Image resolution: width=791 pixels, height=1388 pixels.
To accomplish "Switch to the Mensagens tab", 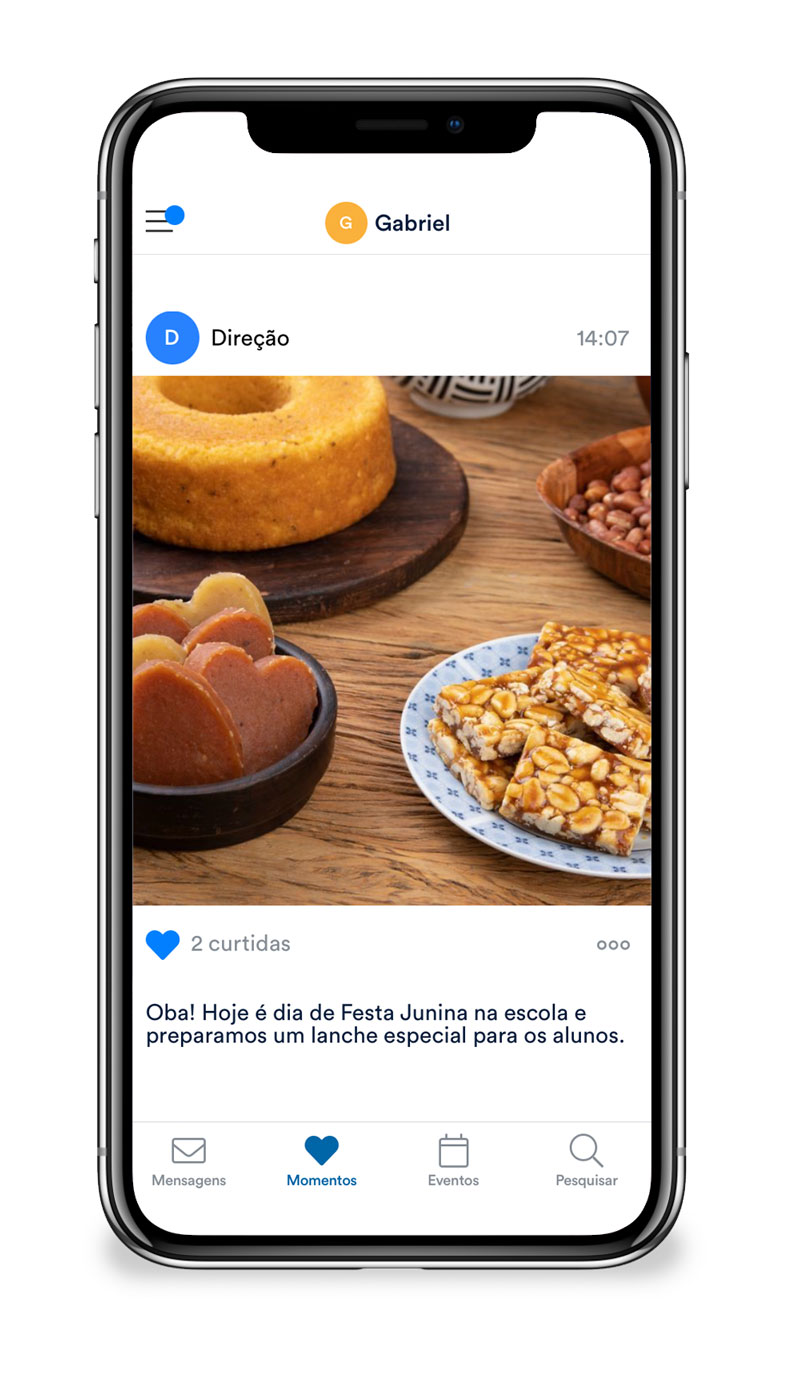I will [188, 1161].
